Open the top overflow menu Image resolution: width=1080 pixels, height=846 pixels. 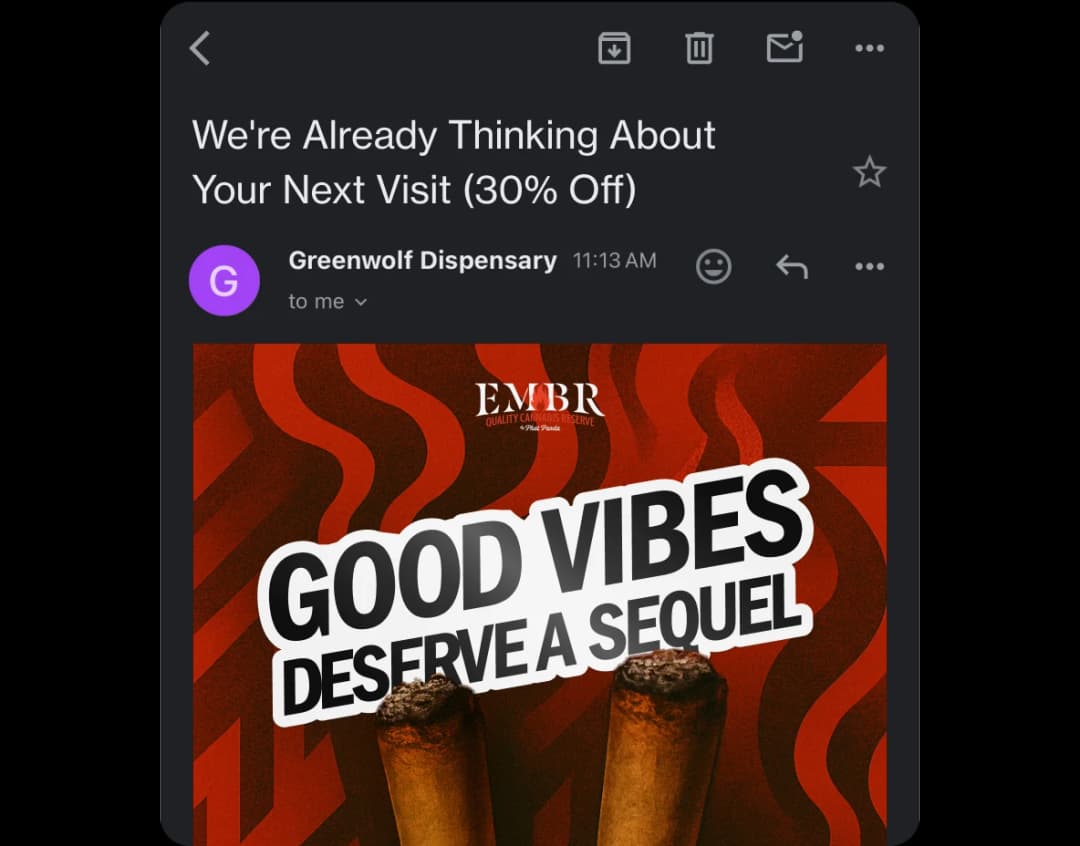(869, 48)
